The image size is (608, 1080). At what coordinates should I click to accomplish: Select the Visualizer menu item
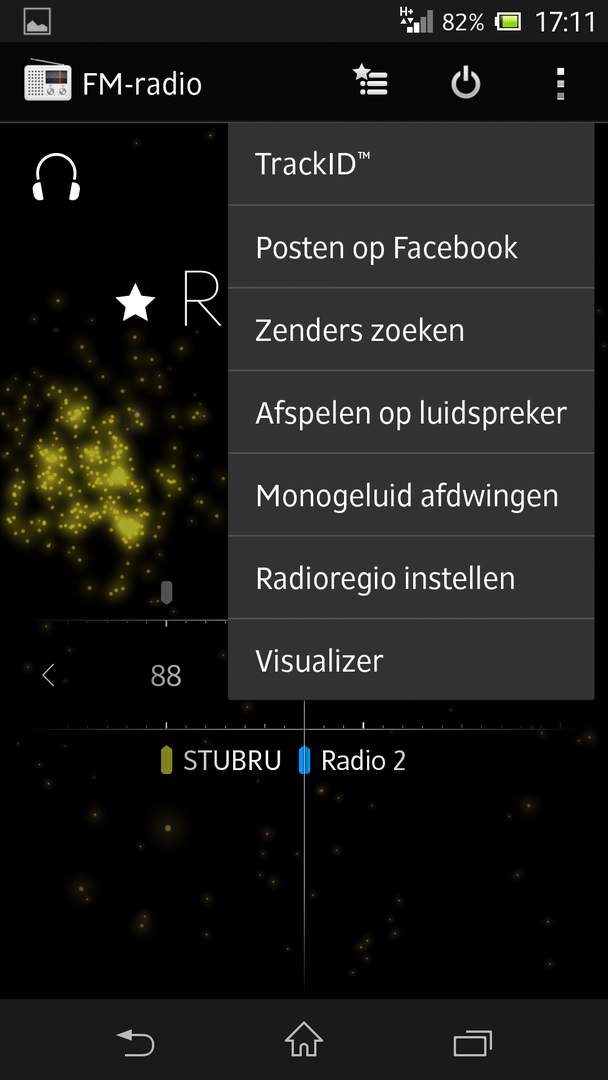(410, 661)
